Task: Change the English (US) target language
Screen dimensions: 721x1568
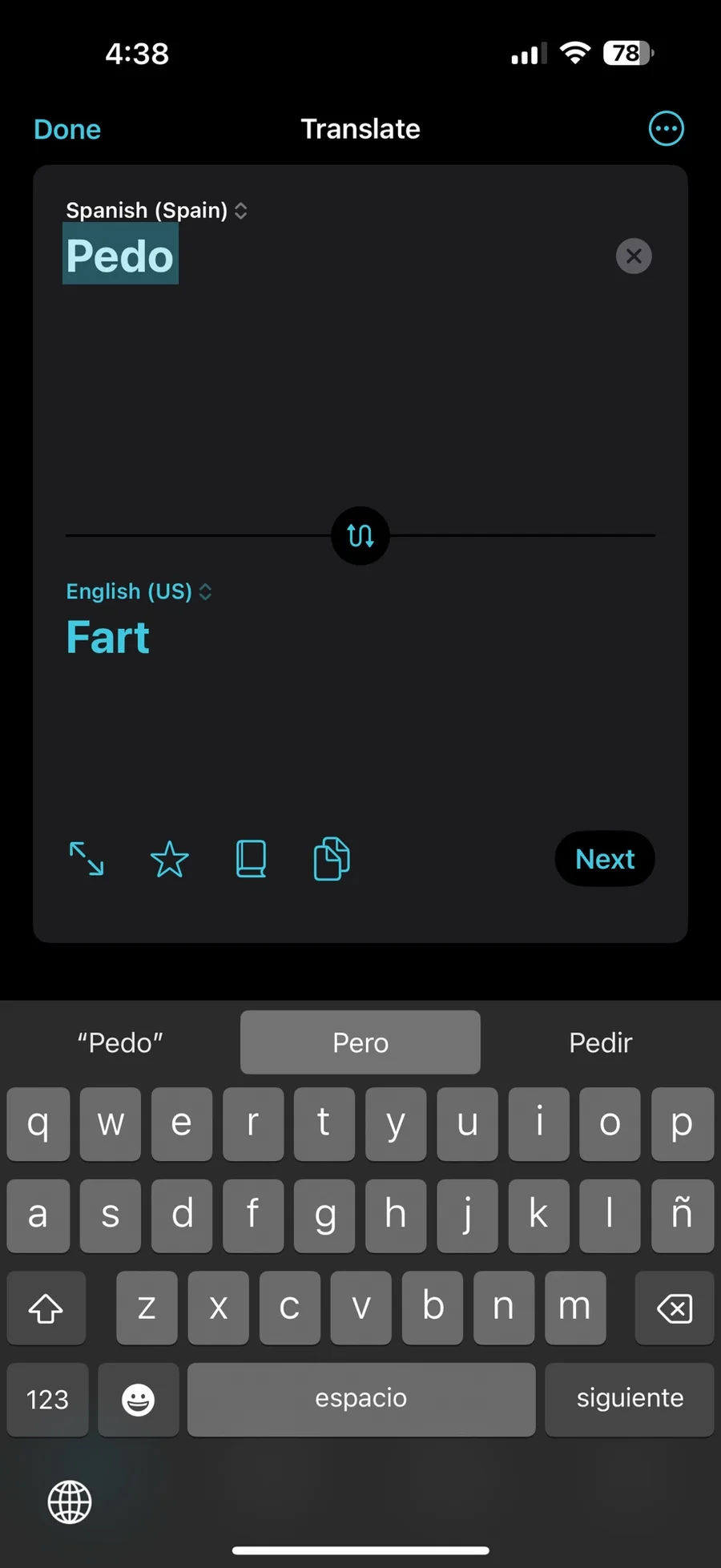Action: tap(139, 591)
